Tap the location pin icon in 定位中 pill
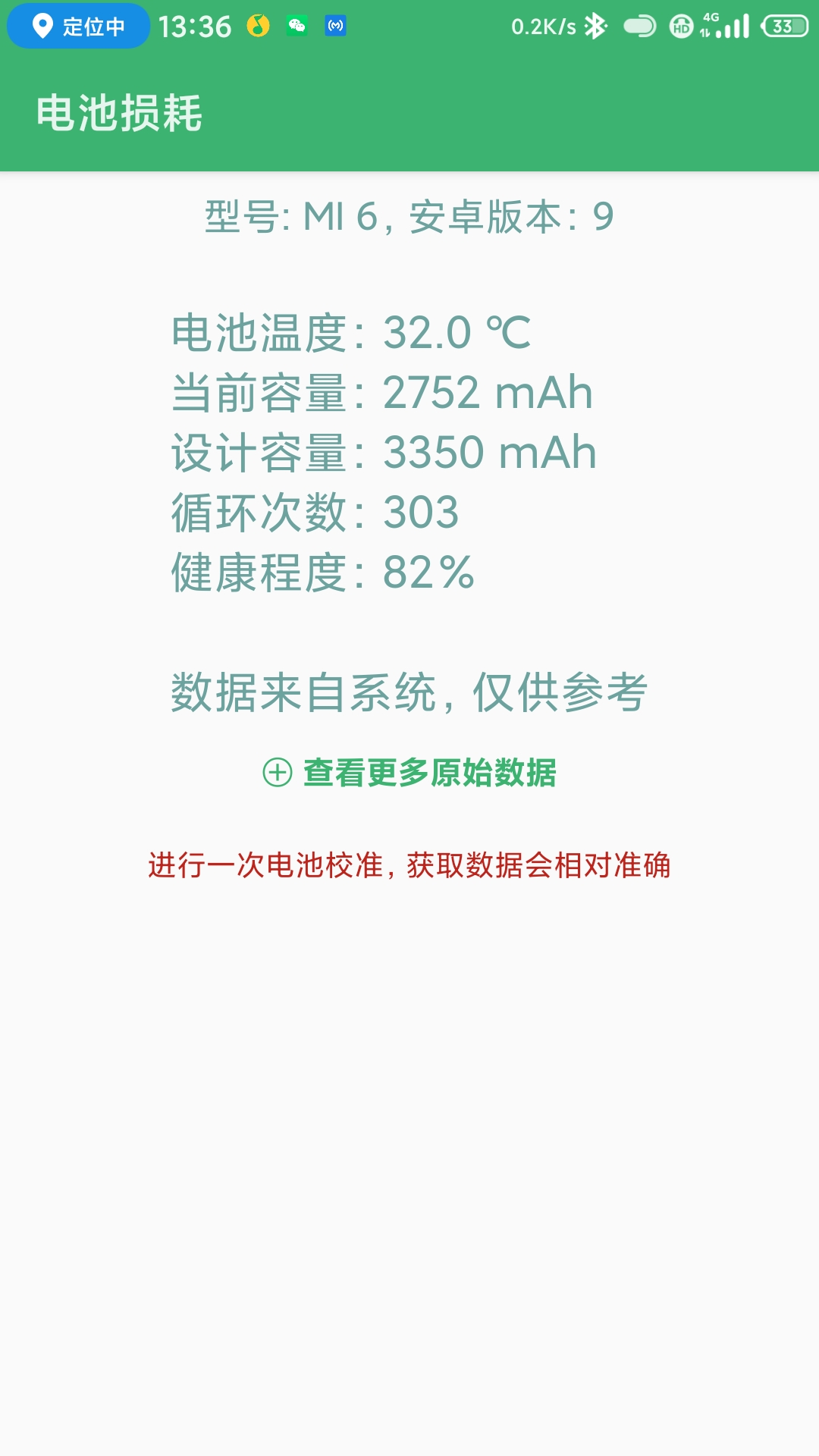This screenshot has height=1456, width=819. pyautogui.click(x=43, y=25)
